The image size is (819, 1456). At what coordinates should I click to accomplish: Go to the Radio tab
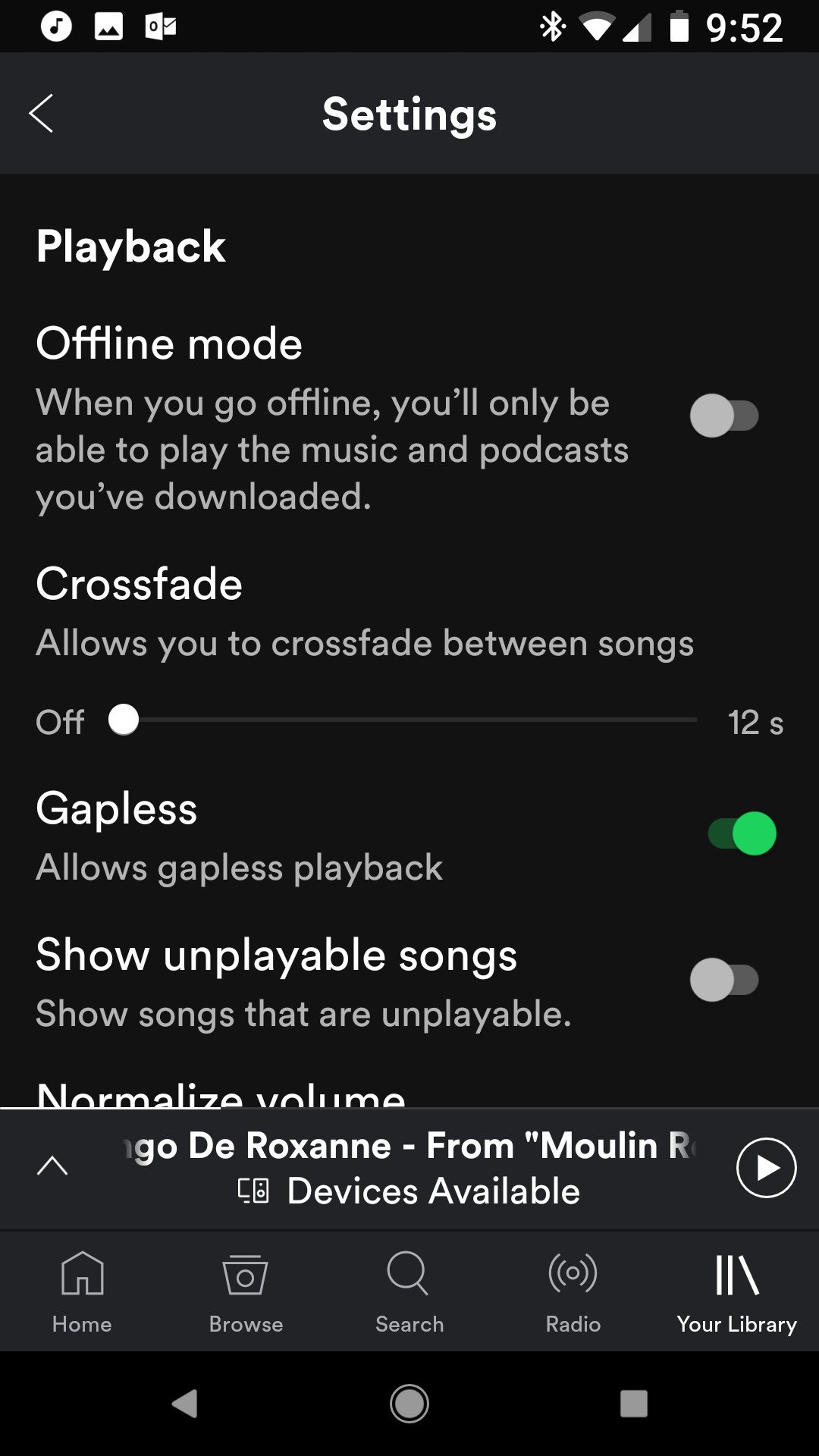[573, 1291]
